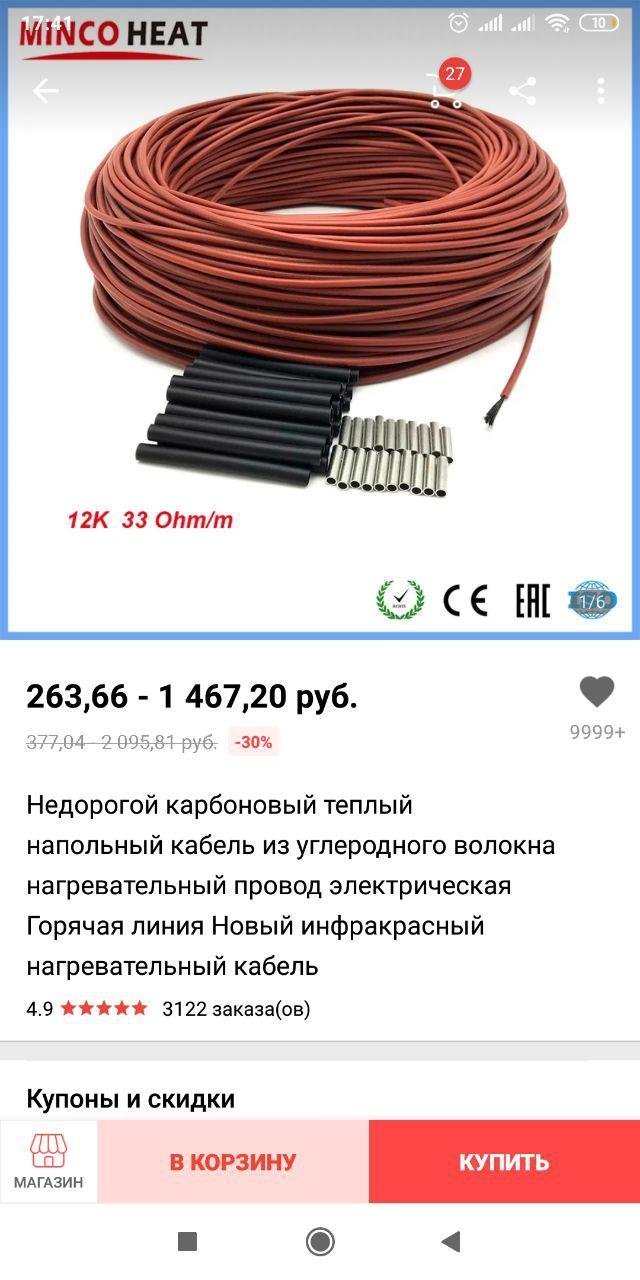Go back using the top arrow
The width and height of the screenshot is (640, 1280).
pyautogui.click(x=46, y=91)
